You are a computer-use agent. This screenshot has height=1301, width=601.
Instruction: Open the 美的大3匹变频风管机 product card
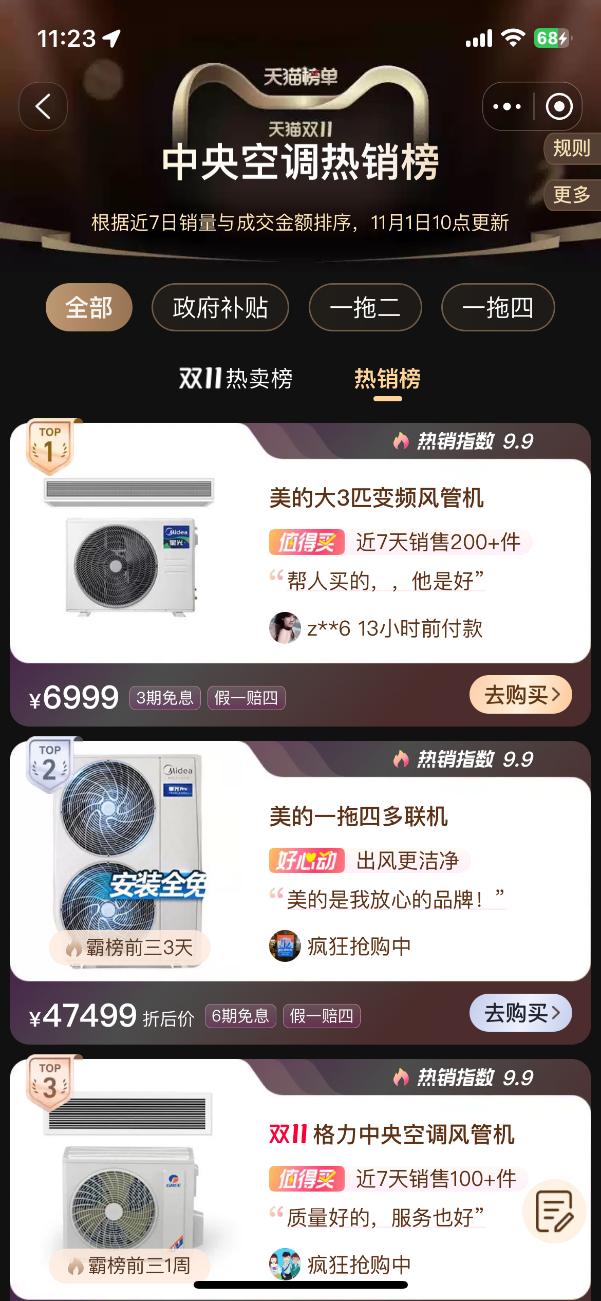click(x=376, y=497)
